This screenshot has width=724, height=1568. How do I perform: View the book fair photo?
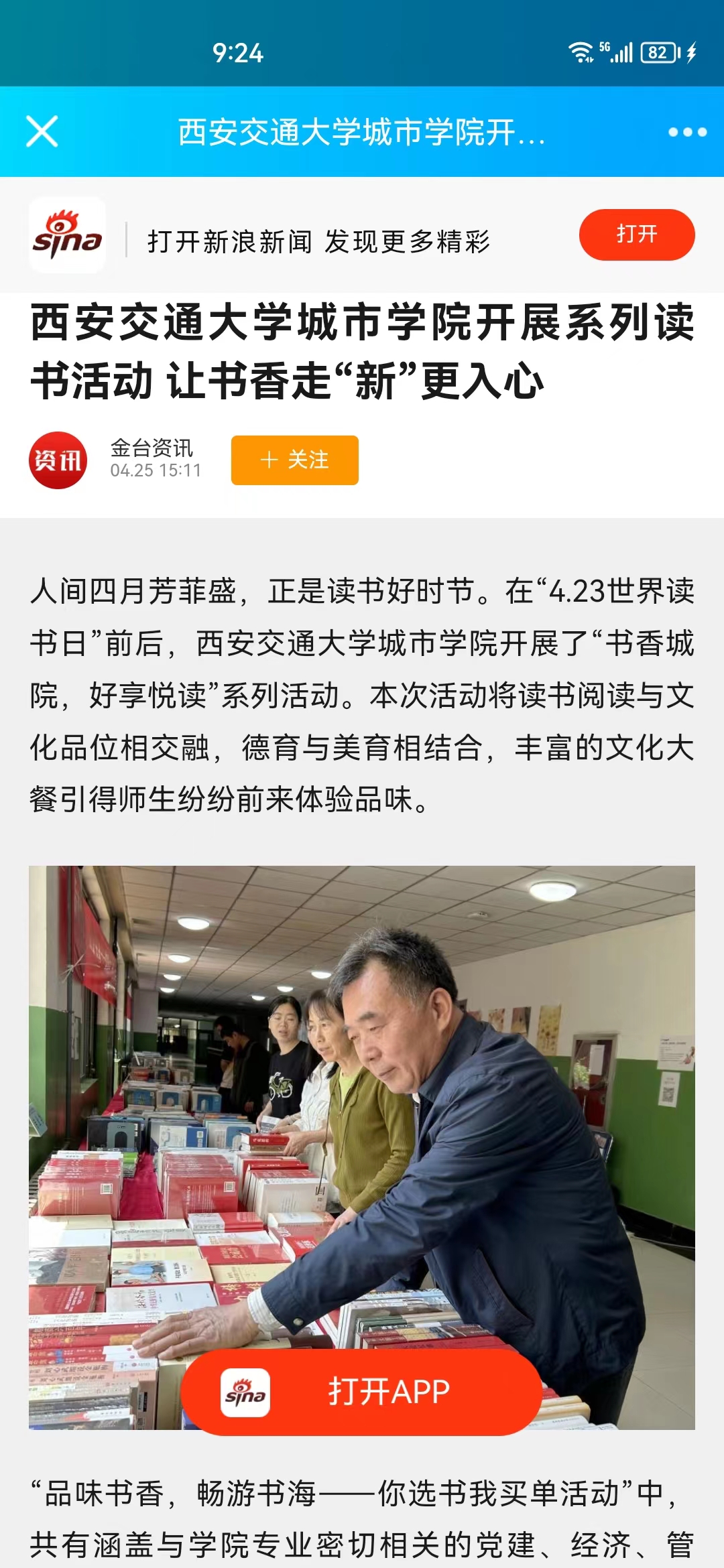point(362,1106)
